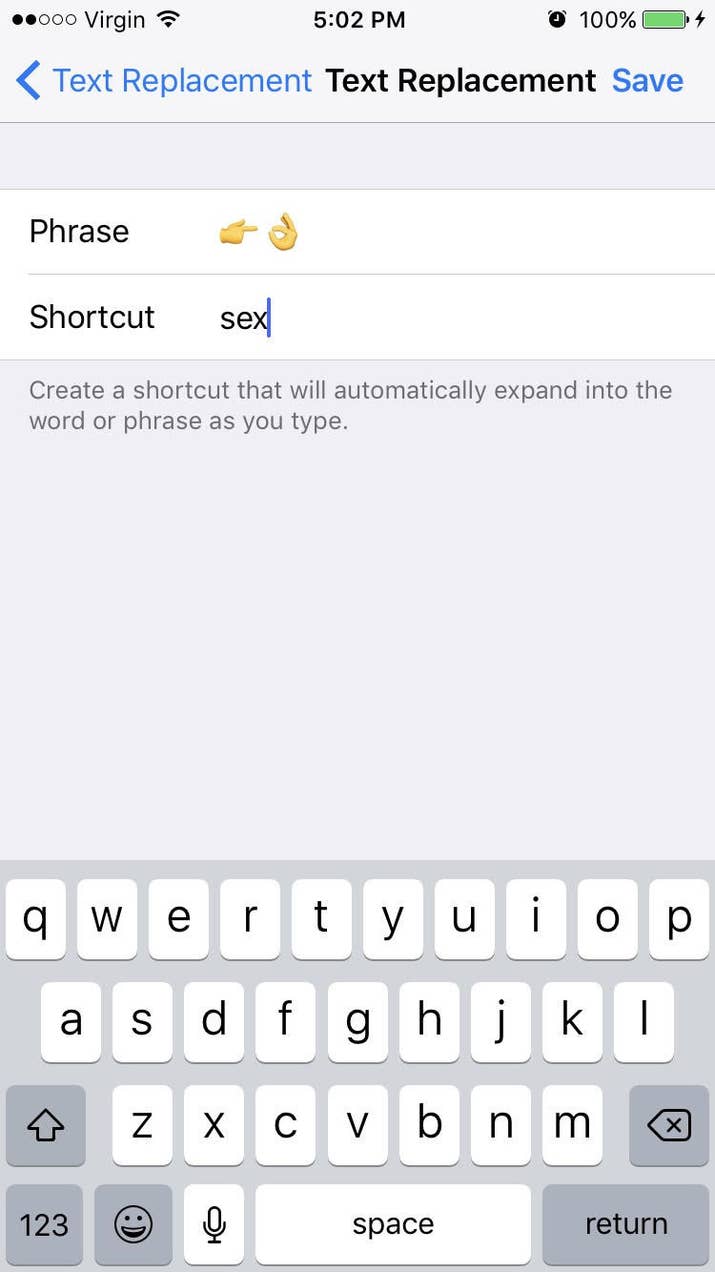Switch keyboard to 123 numbers
Viewport: 715px width, 1272px height.
(44, 1224)
